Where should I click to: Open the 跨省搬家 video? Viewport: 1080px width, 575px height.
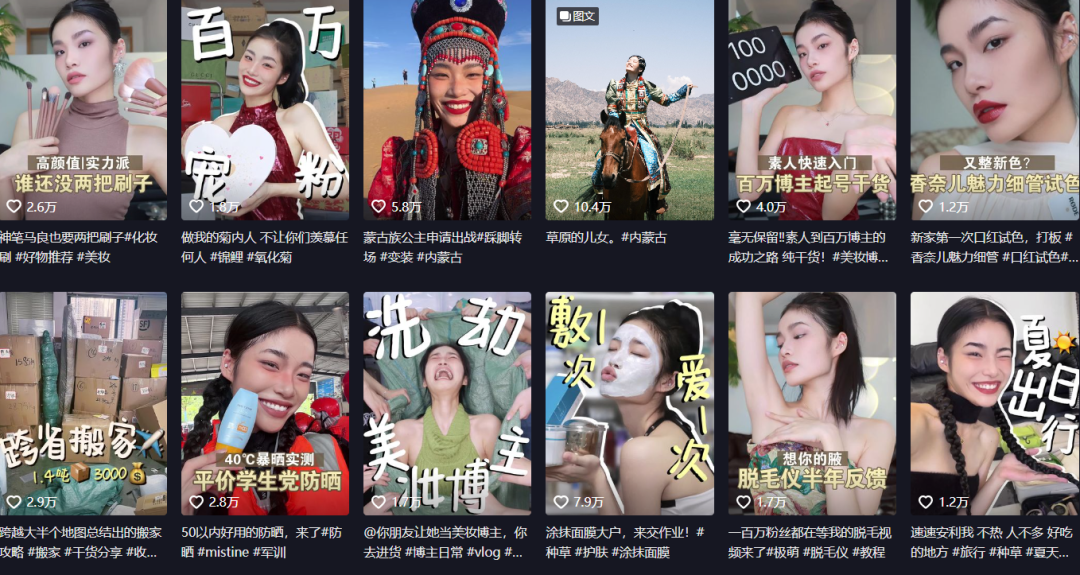pyautogui.click(x=83, y=400)
